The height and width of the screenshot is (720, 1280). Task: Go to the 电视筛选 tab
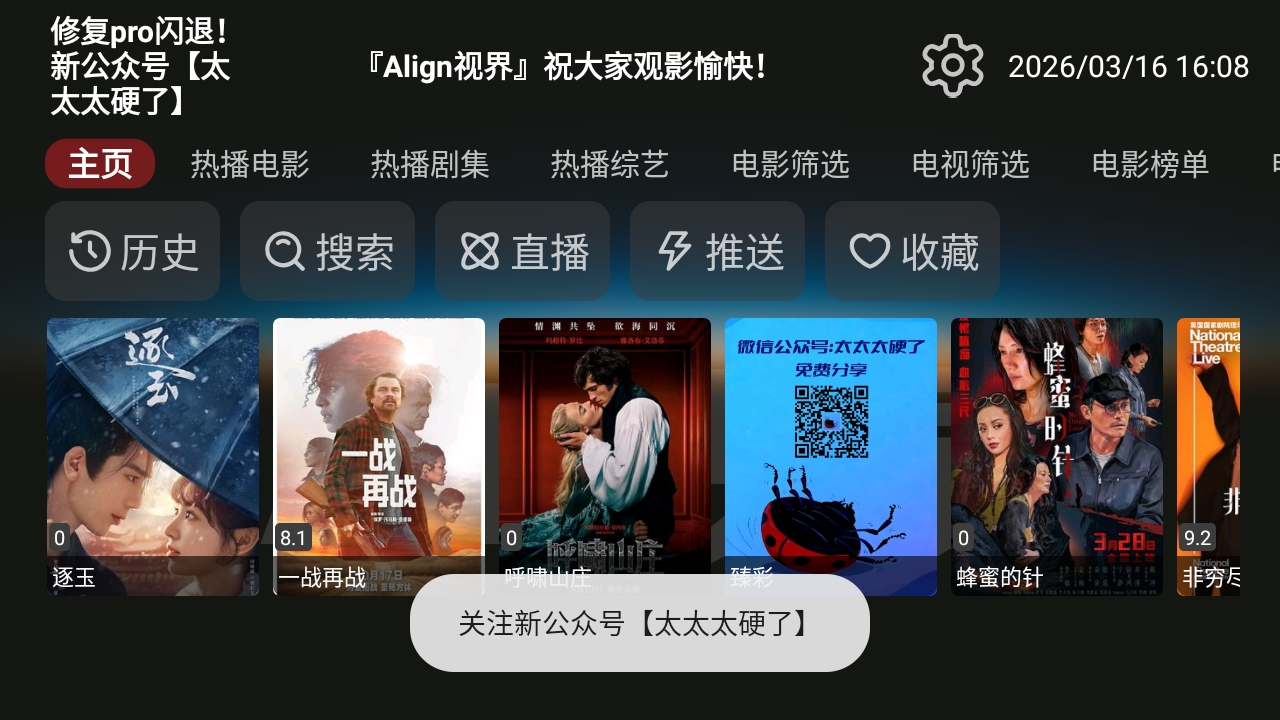click(970, 164)
